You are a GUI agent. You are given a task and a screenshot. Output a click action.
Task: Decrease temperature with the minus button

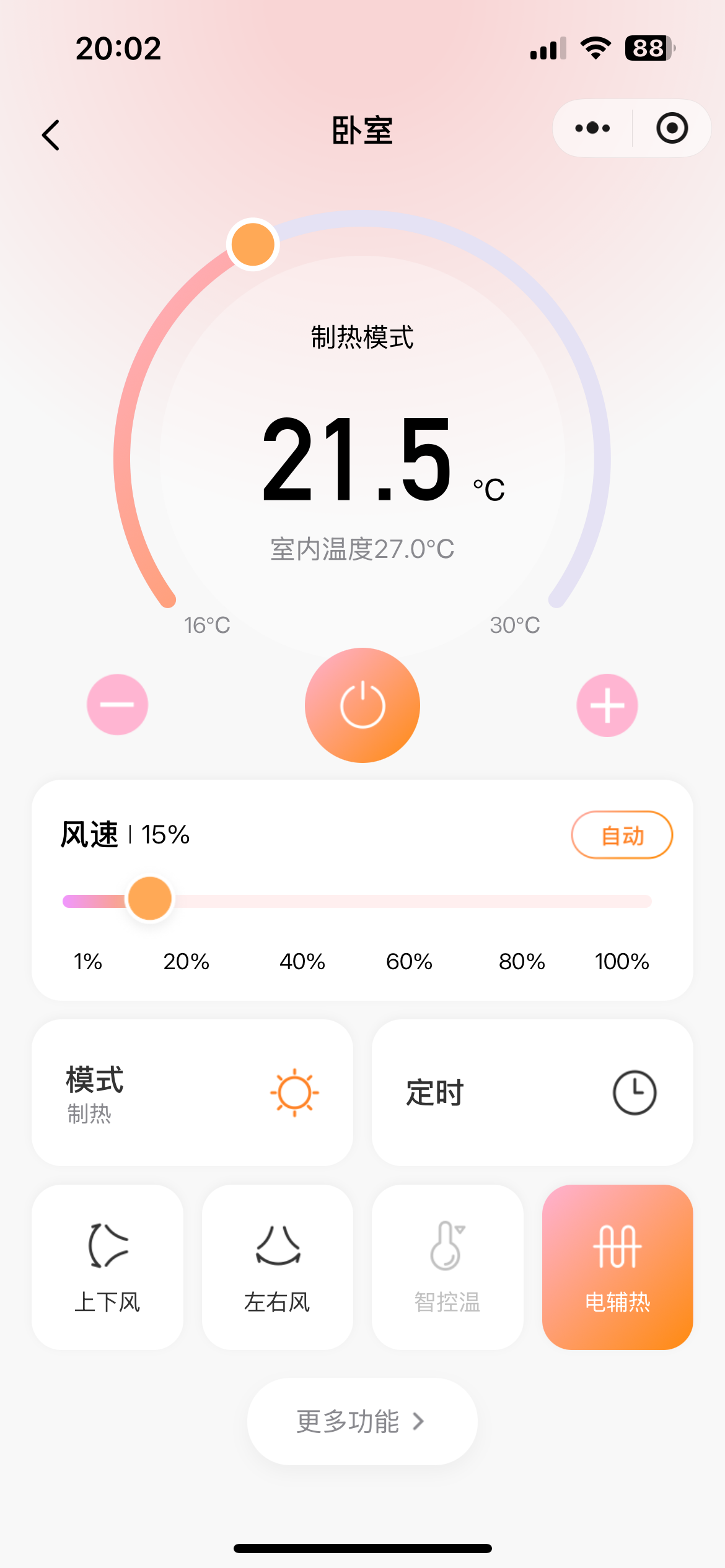click(x=117, y=705)
